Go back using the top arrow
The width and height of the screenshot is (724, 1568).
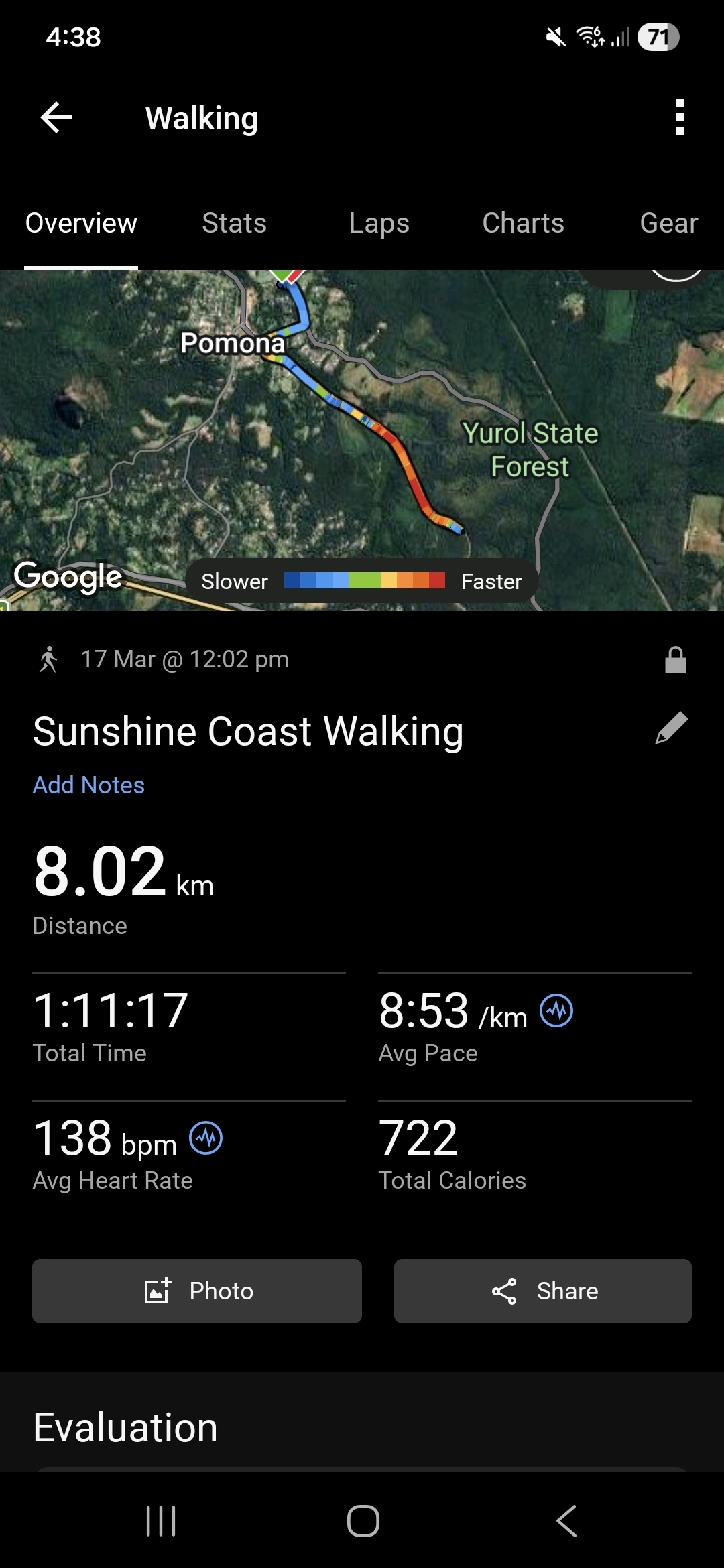[56, 118]
